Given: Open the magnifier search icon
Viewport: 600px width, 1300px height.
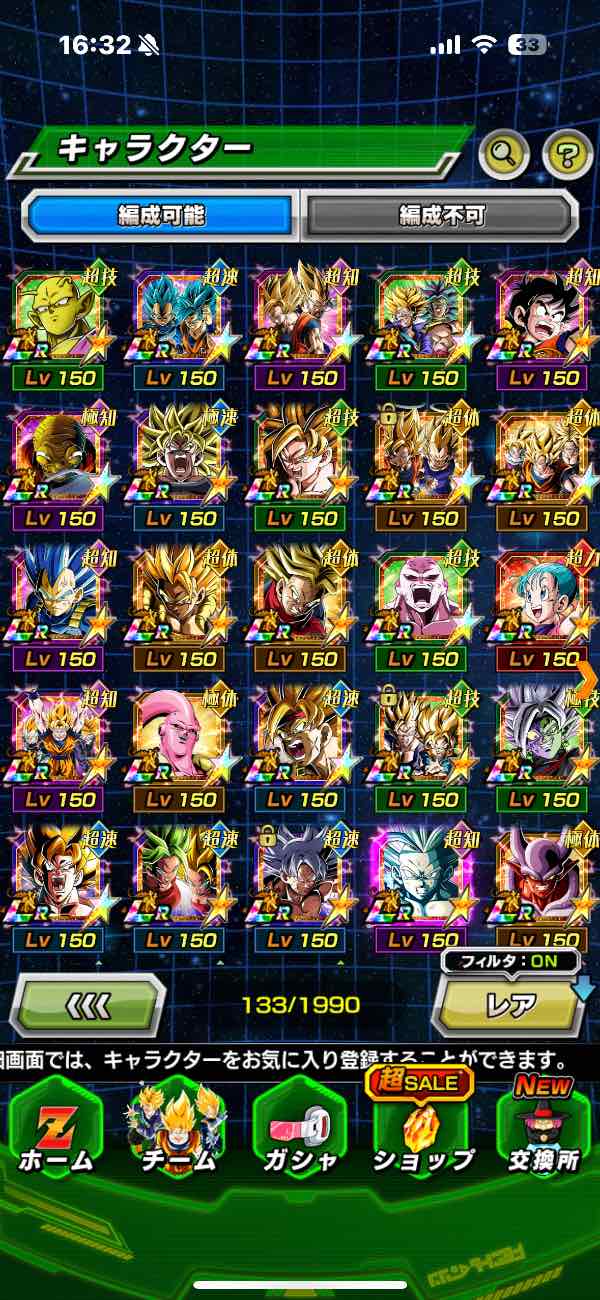Looking at the screenshot, I should point(504,153).
